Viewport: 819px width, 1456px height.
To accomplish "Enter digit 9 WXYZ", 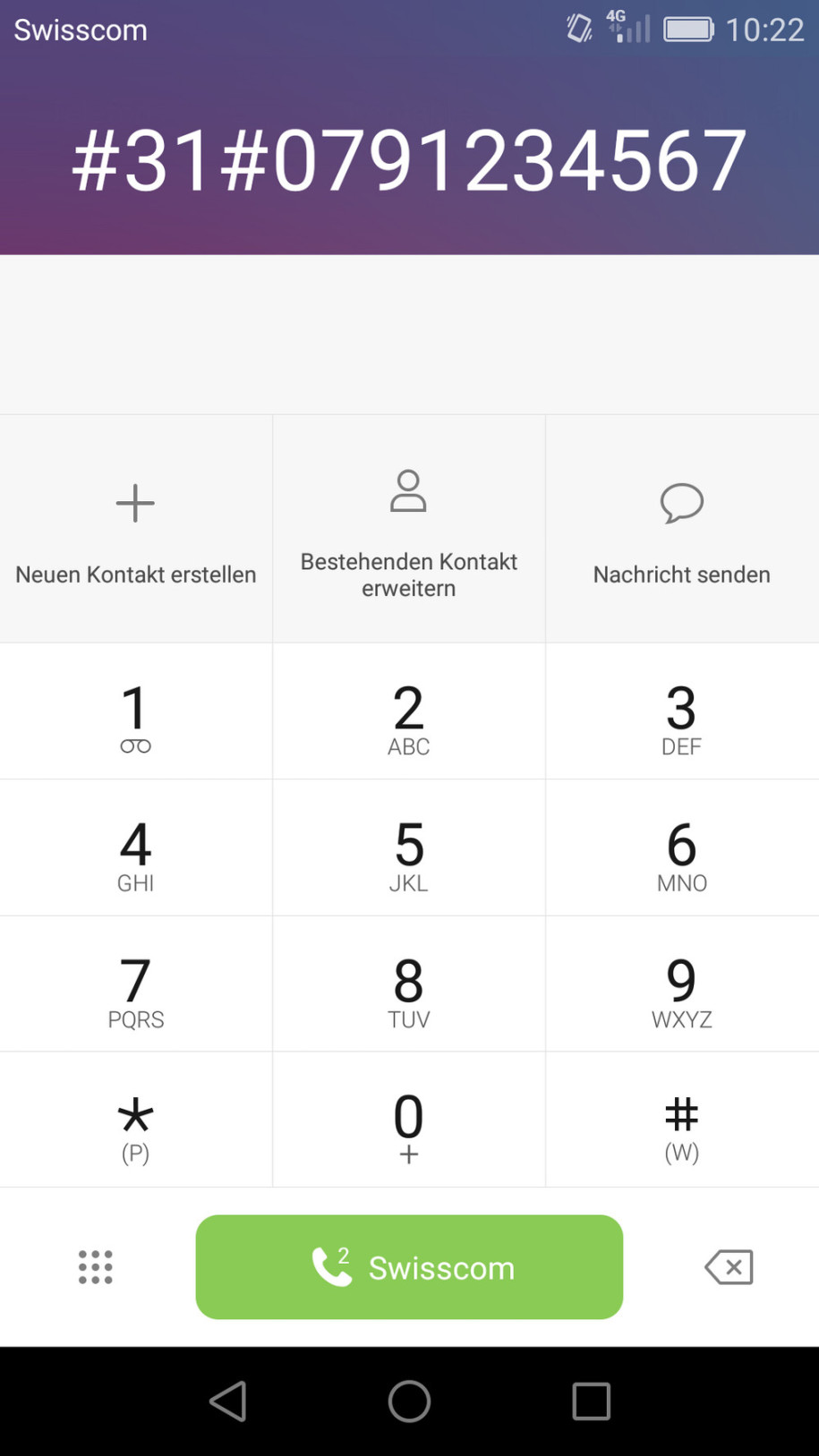I will coord(682,983).
